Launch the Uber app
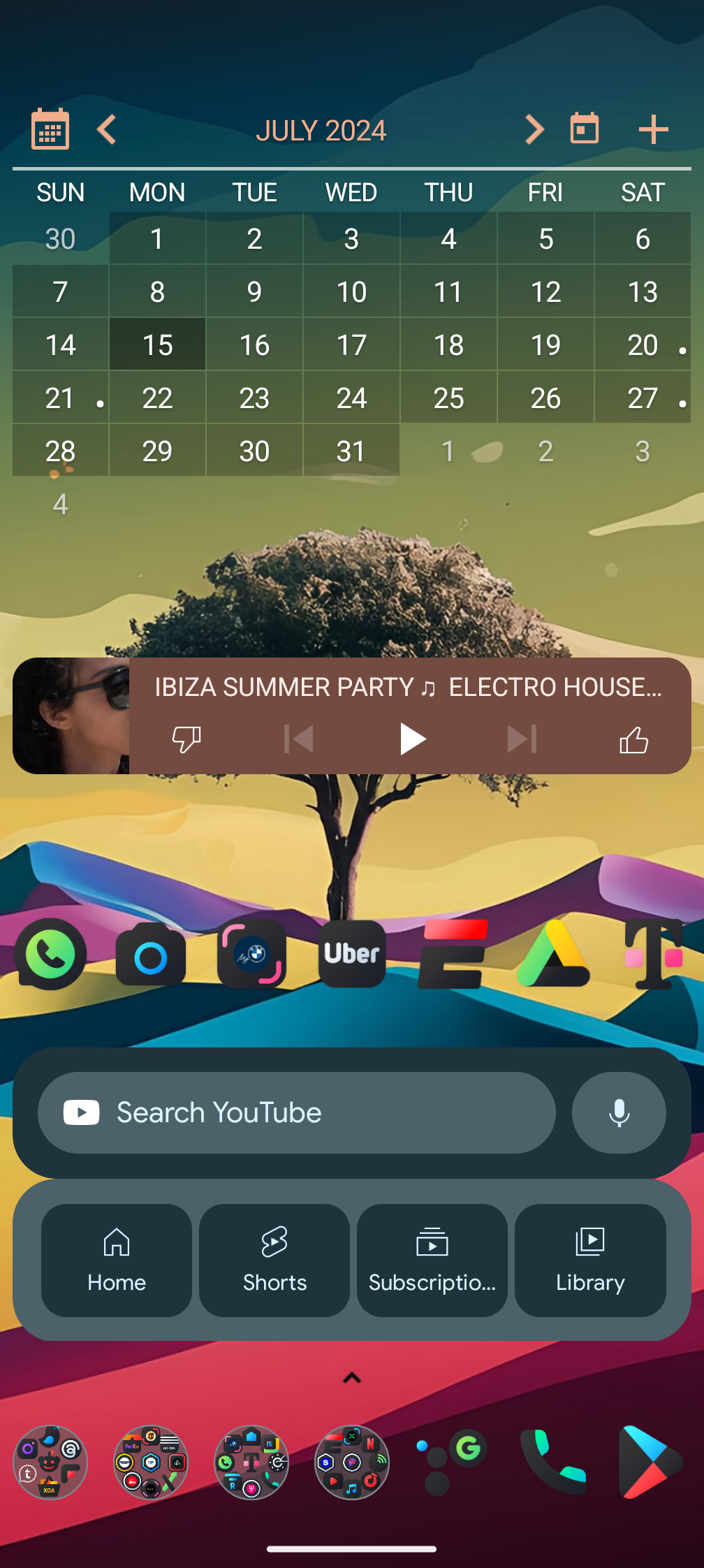The height and width of the screenshot is (1568, 704). tap(352, 954)
